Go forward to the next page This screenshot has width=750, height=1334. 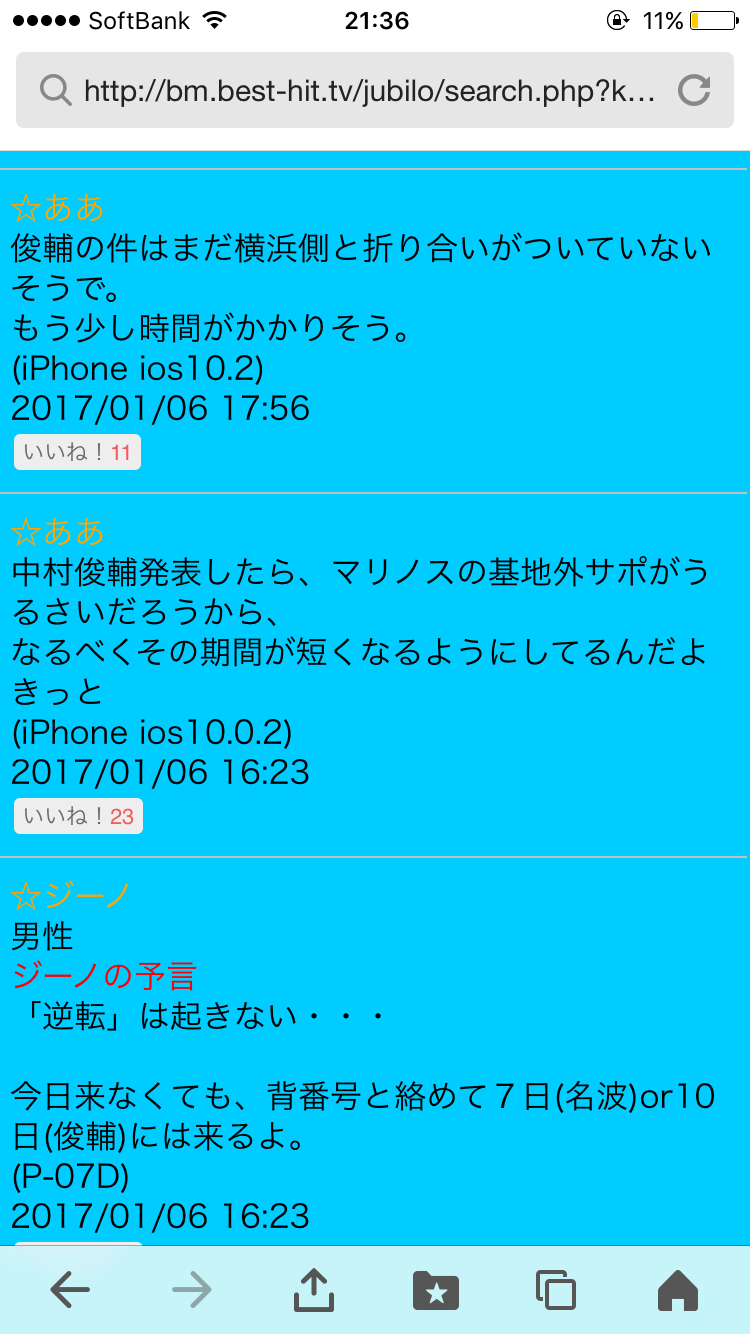pos(192,1290)
